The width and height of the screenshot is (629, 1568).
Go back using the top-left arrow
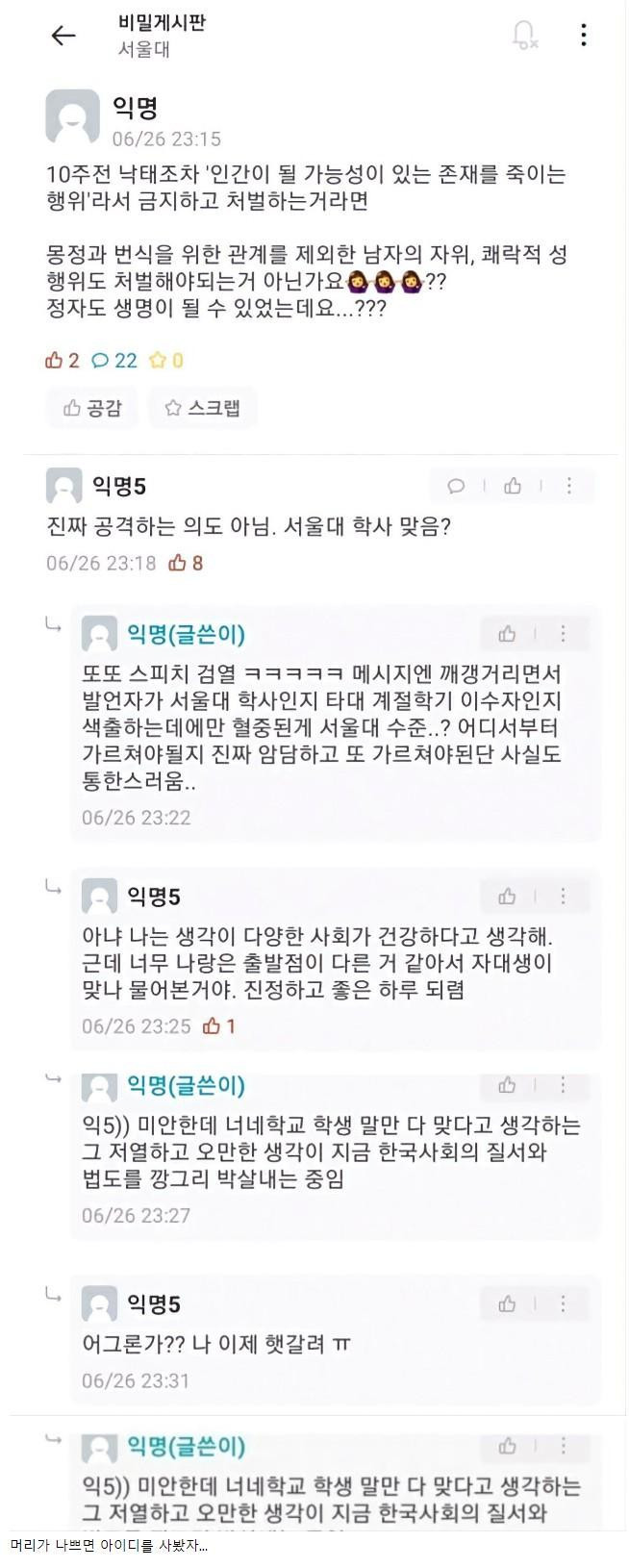pos(63,36)
